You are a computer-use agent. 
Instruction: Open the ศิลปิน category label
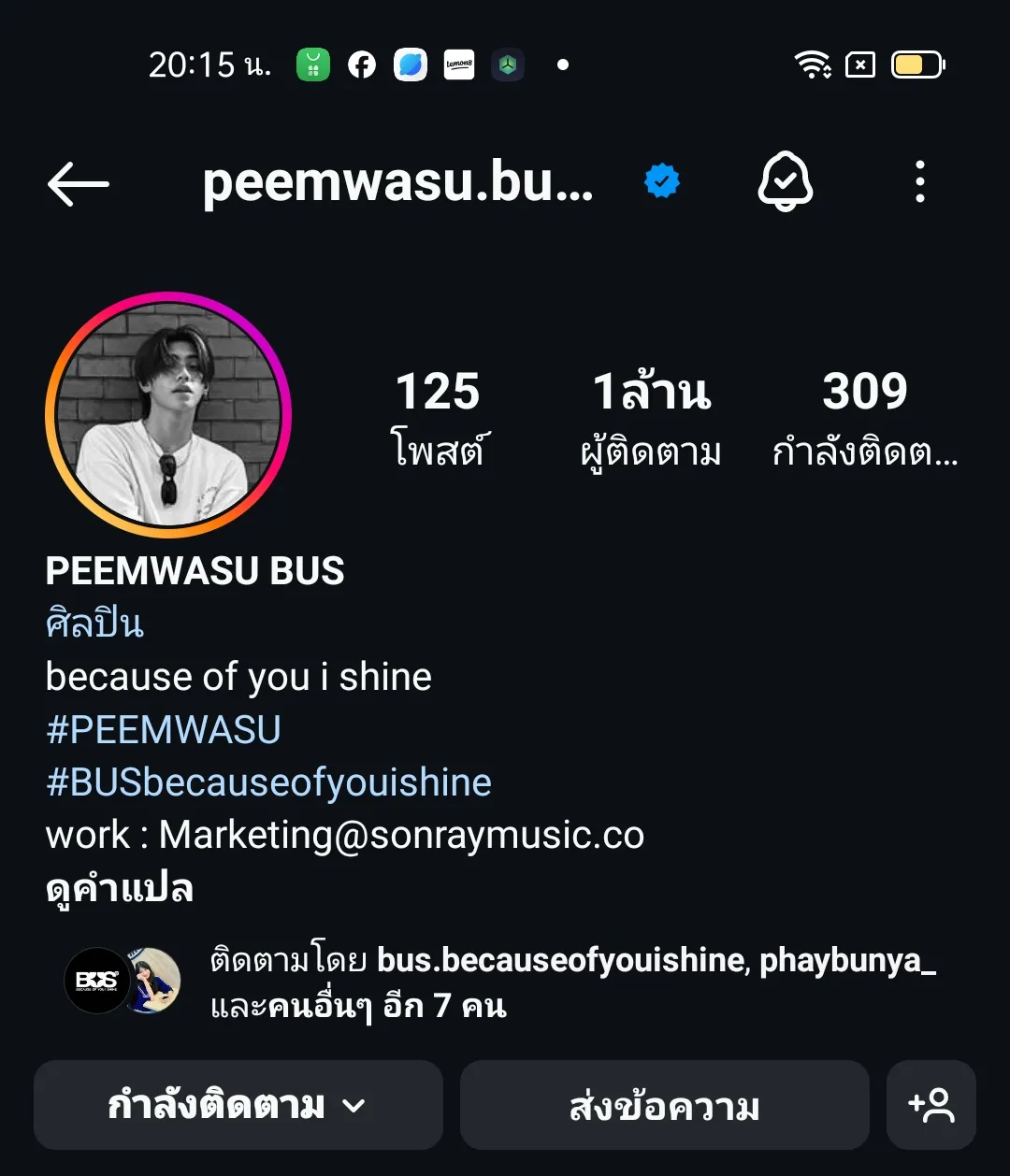[x=95, y=624]
